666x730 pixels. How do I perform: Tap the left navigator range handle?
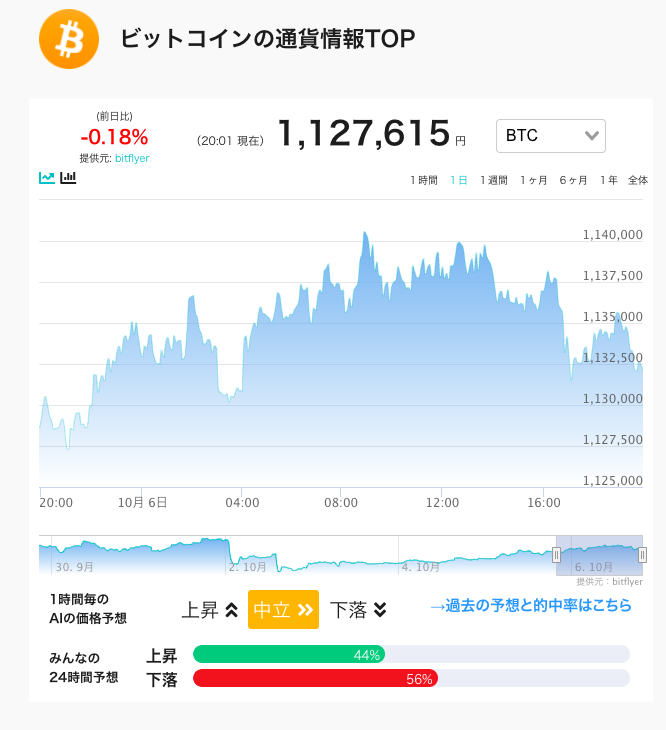pyautogui.click(x=556, y=555)
